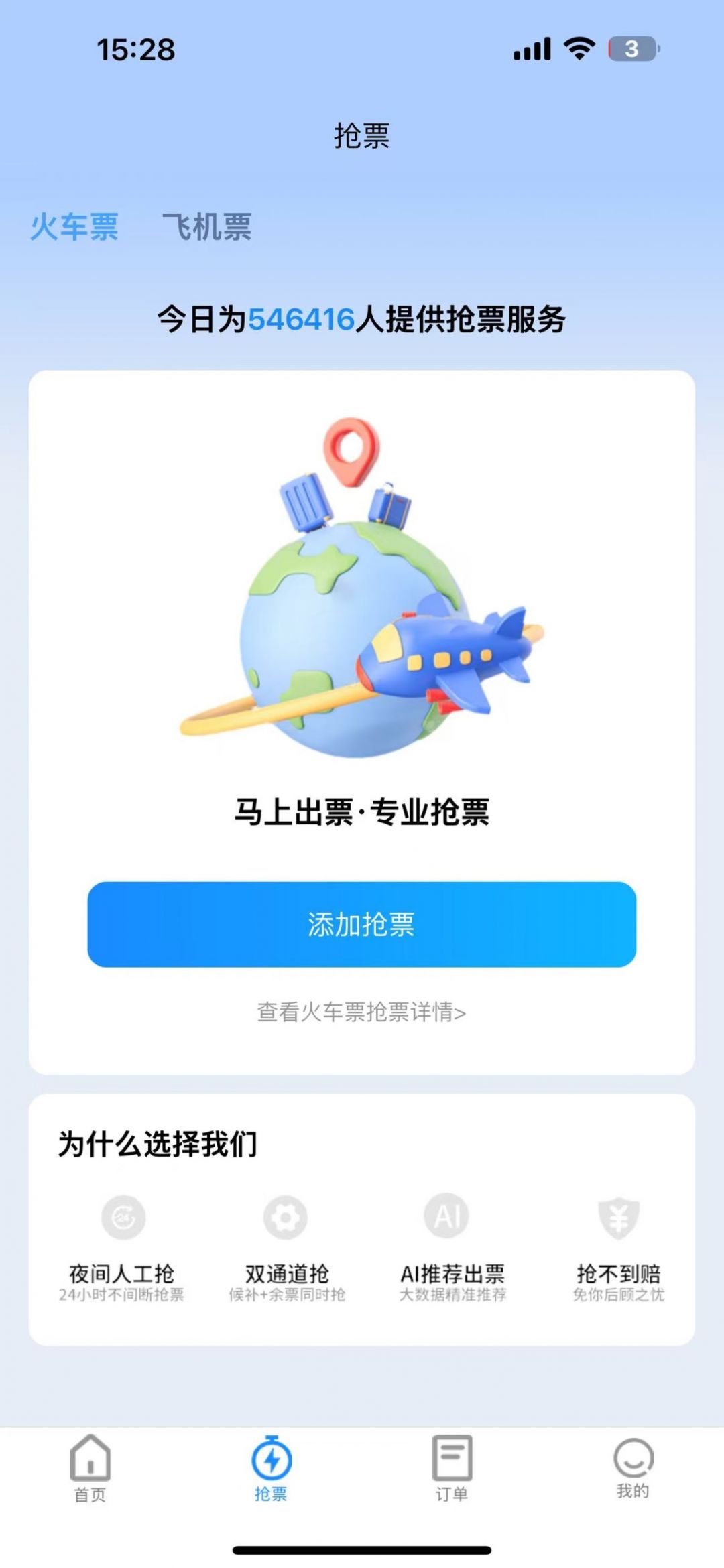Open 查看火车票抢票详情 link

[x=361, y=1012]
